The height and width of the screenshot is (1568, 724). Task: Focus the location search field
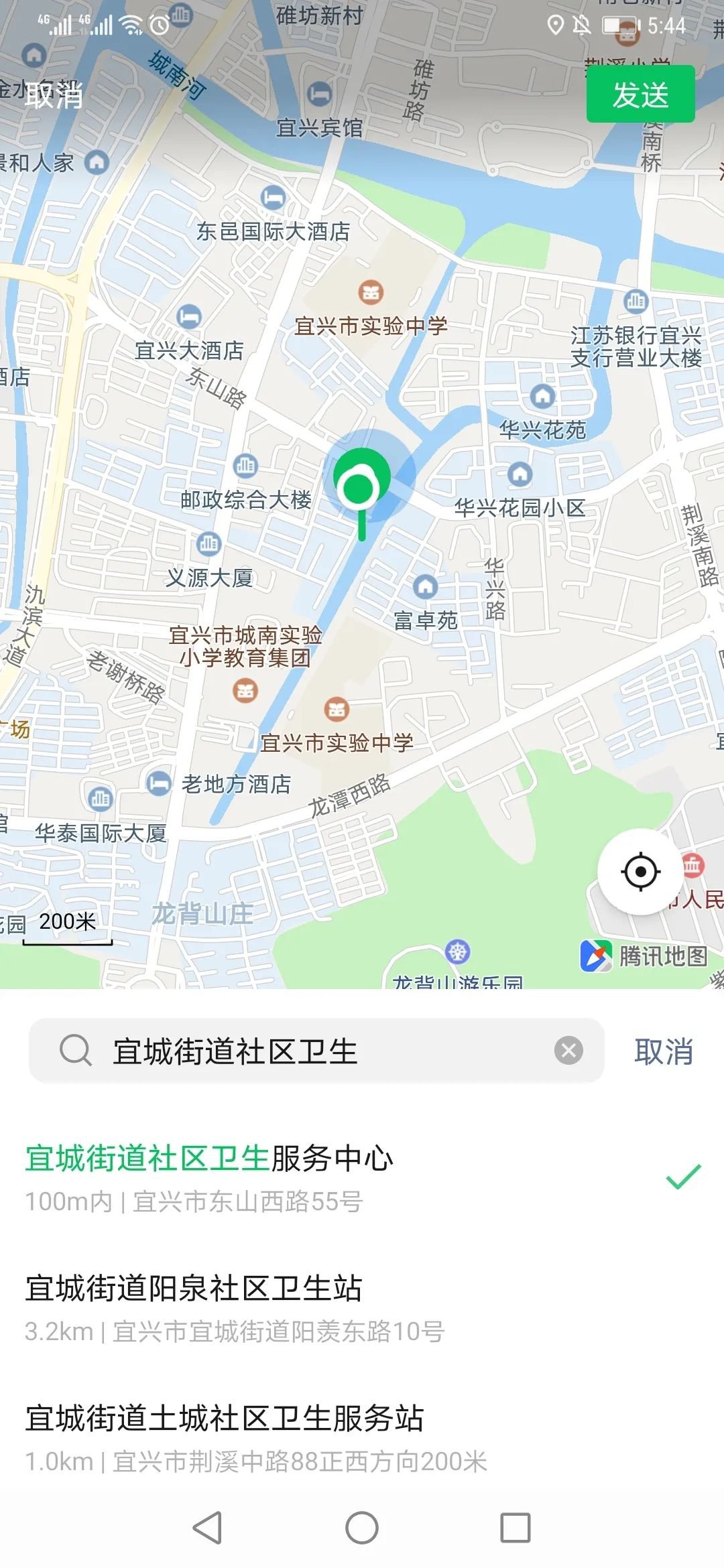coord(315,1050)
